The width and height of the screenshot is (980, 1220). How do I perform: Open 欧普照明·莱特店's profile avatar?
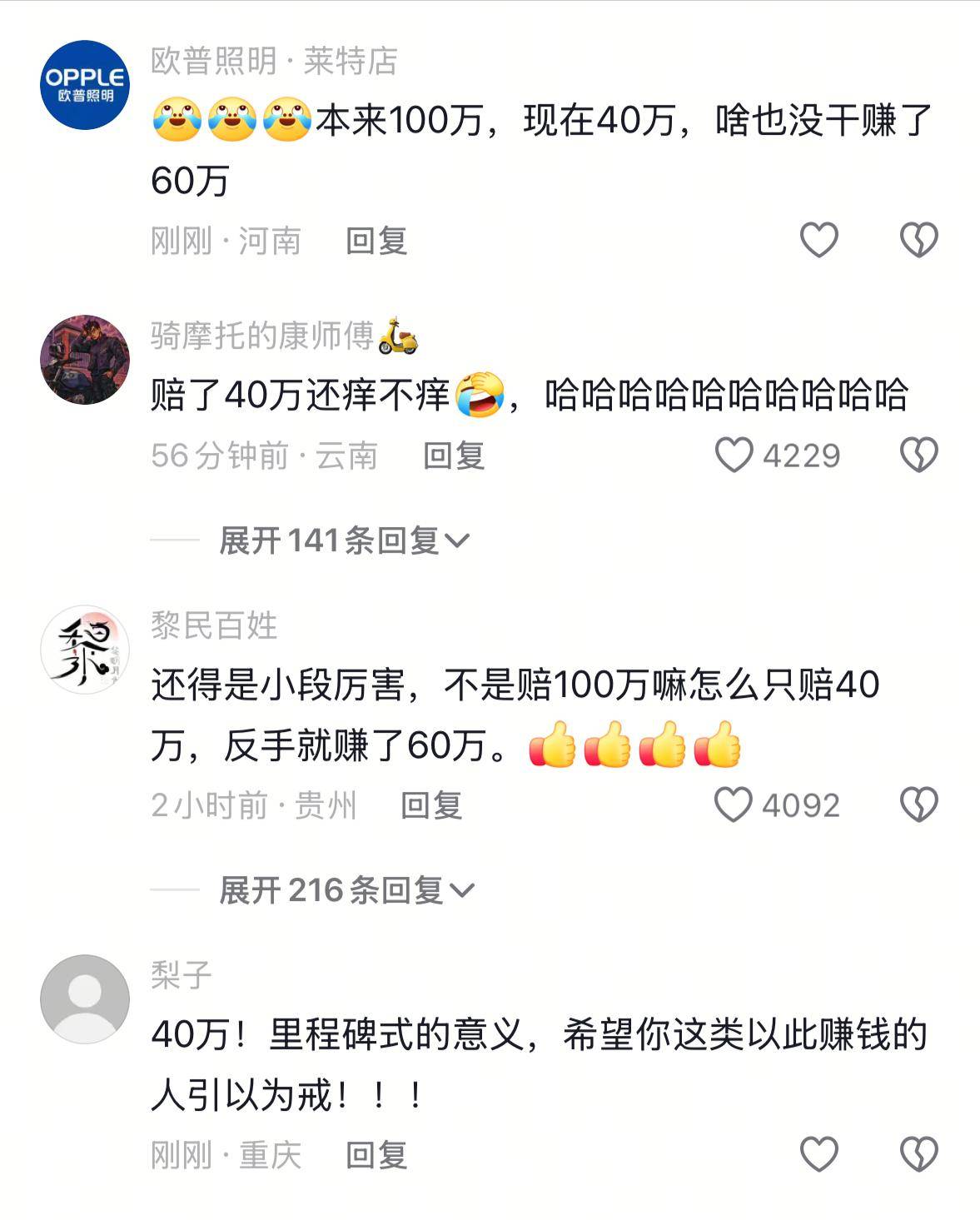point(85,86)
